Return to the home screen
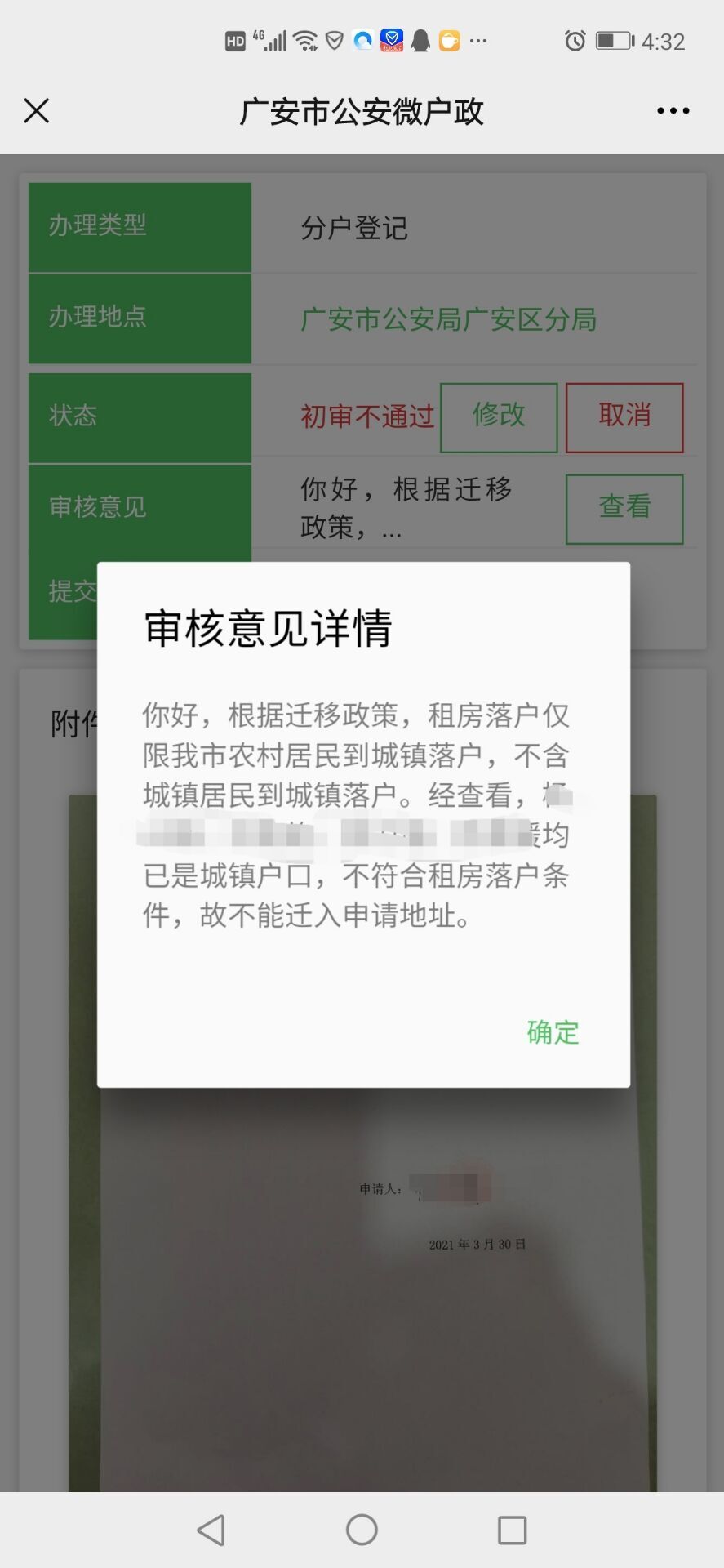724x1568 pixels. [x=362, y=1530]
